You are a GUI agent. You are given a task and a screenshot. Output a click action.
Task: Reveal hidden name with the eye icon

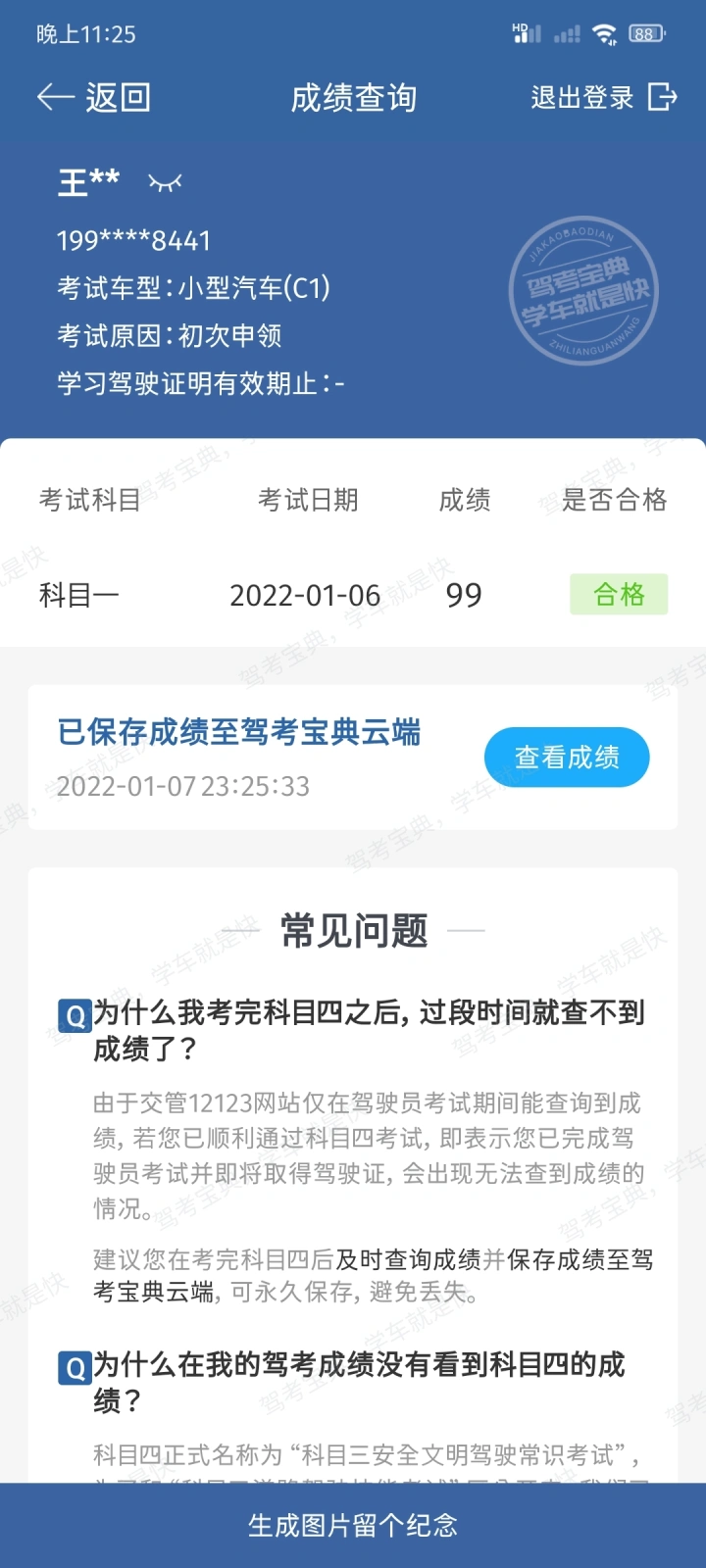tap(164, 182)
